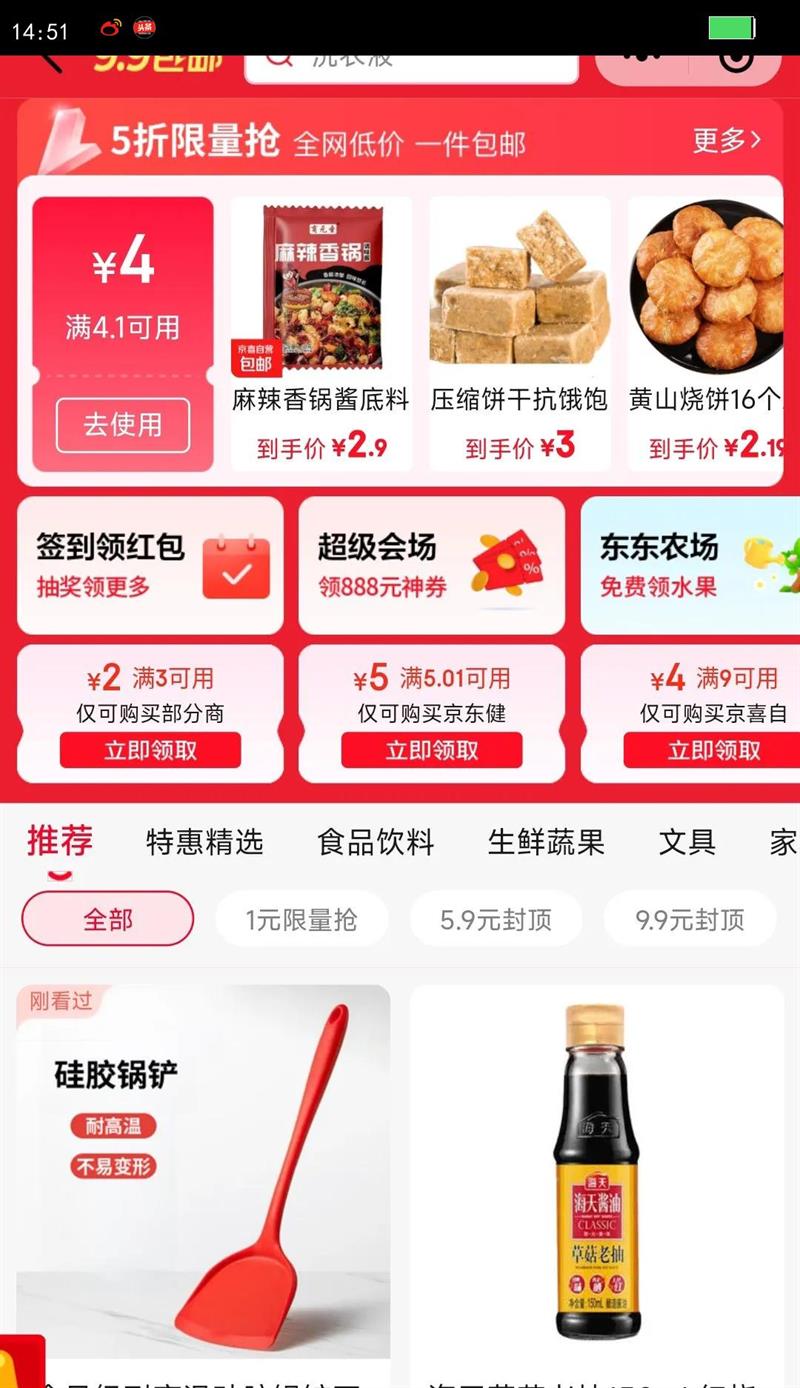Open the 海天酱油 product thumbnail
This screenshot has width=800, height=1388.
pos(598,1170)
